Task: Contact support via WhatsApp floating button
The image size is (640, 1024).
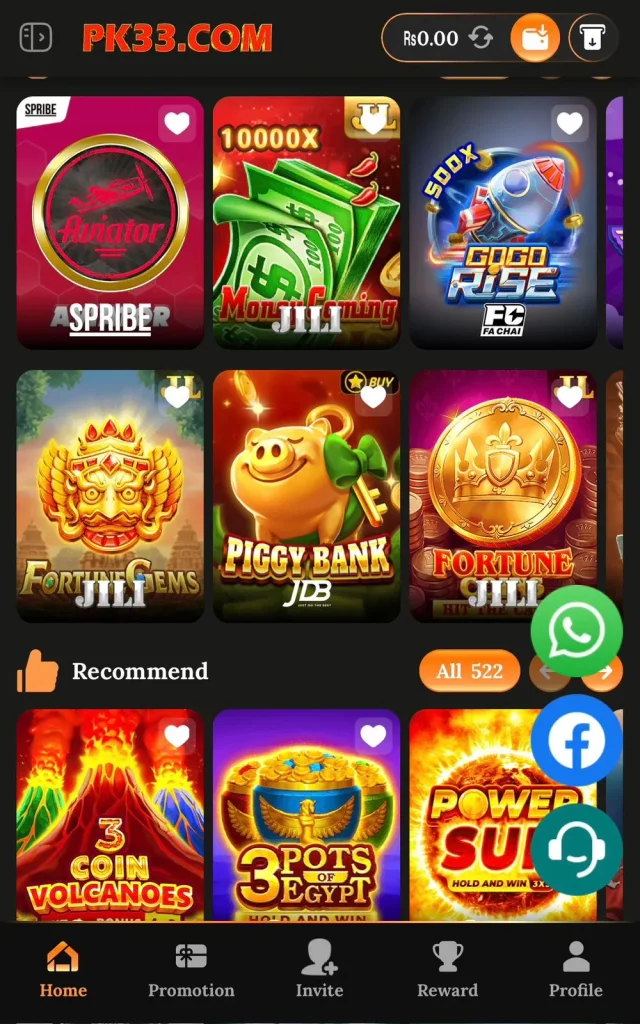Action: [577, 631]
